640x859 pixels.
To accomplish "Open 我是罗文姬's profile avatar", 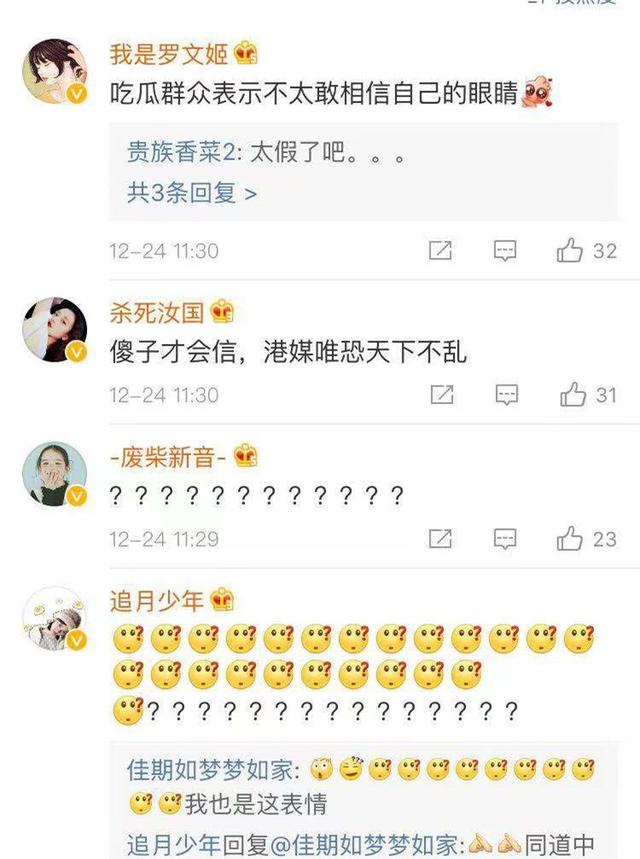I will [x=55, y=71].
